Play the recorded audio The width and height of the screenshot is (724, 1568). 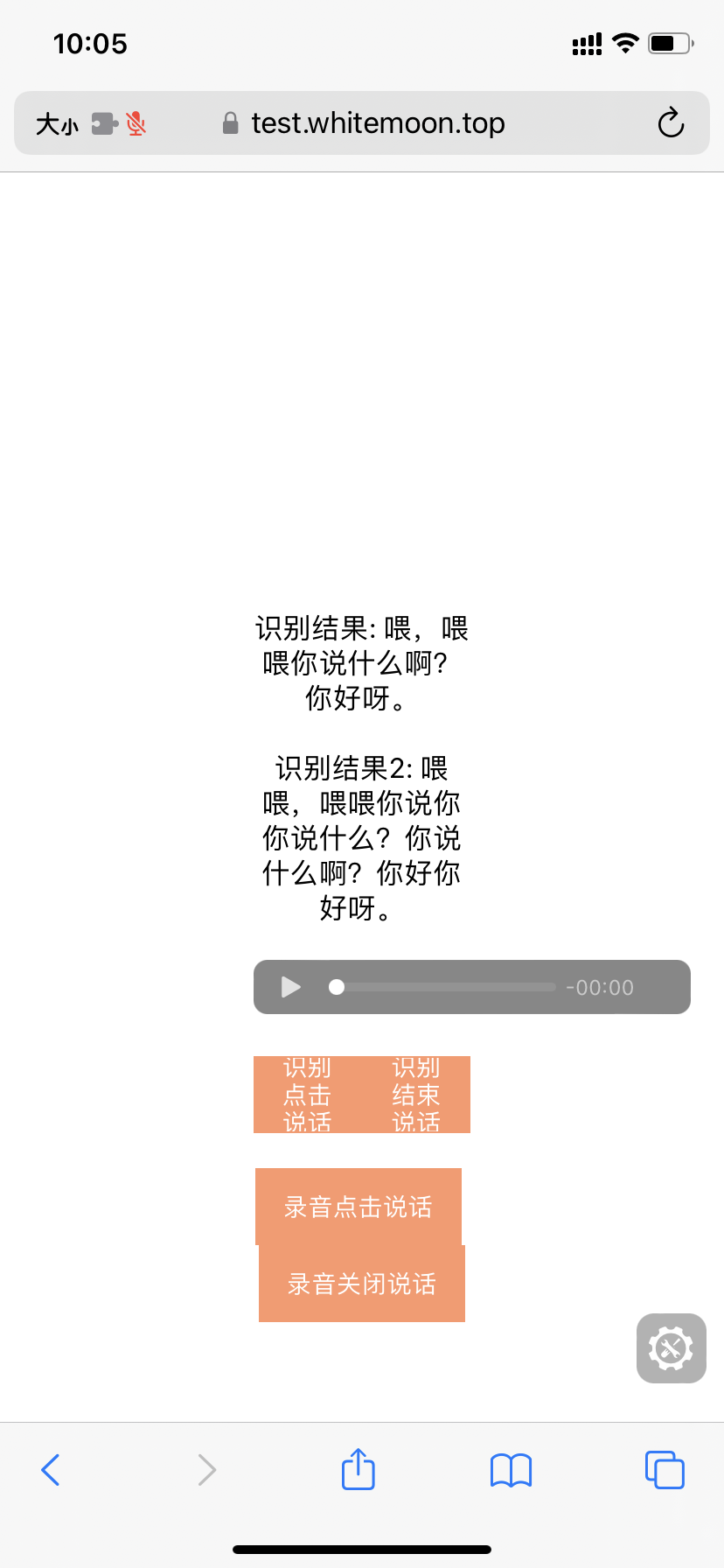coord(291,987)
